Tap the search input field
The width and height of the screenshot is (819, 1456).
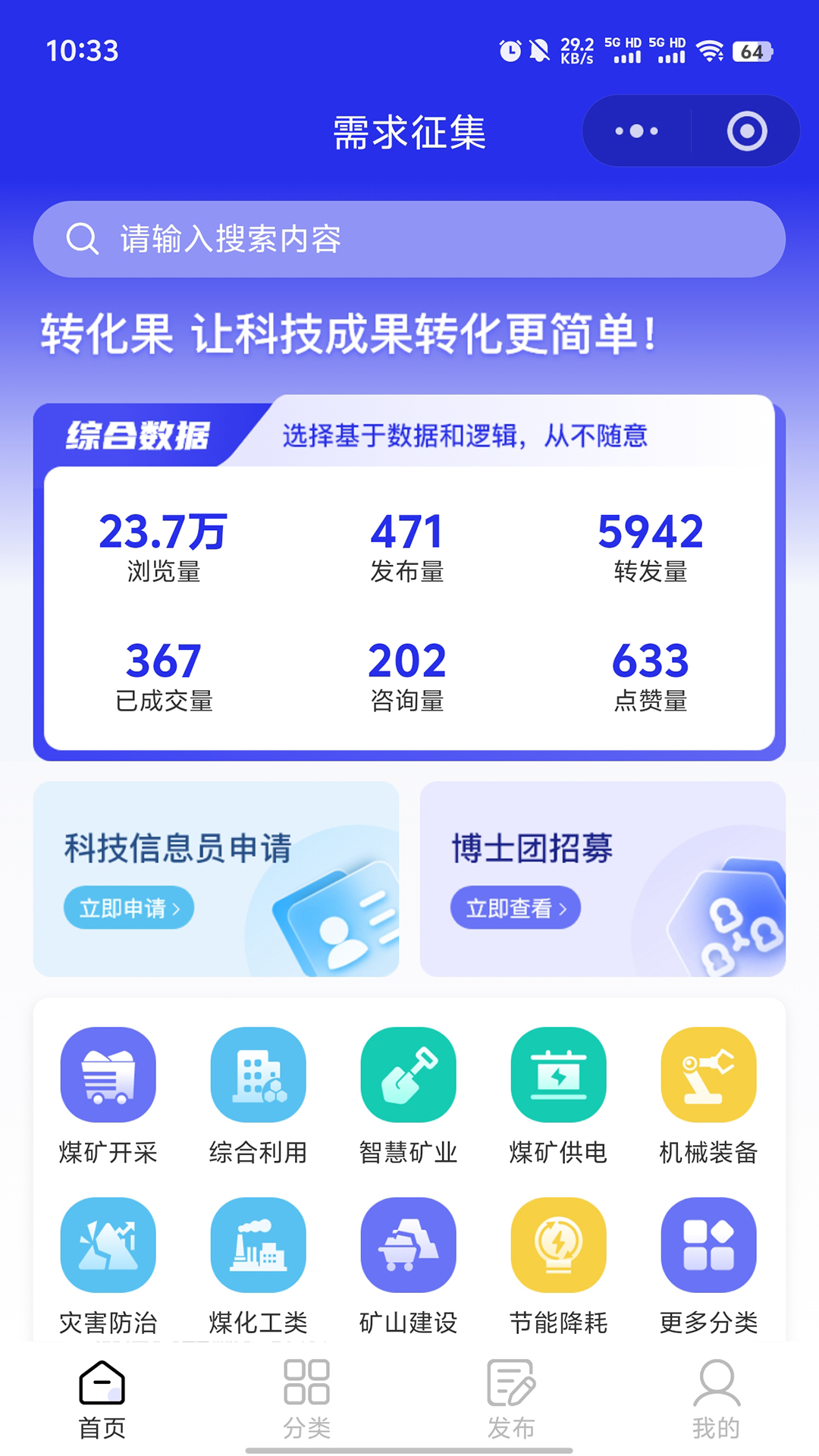point(409,239)
